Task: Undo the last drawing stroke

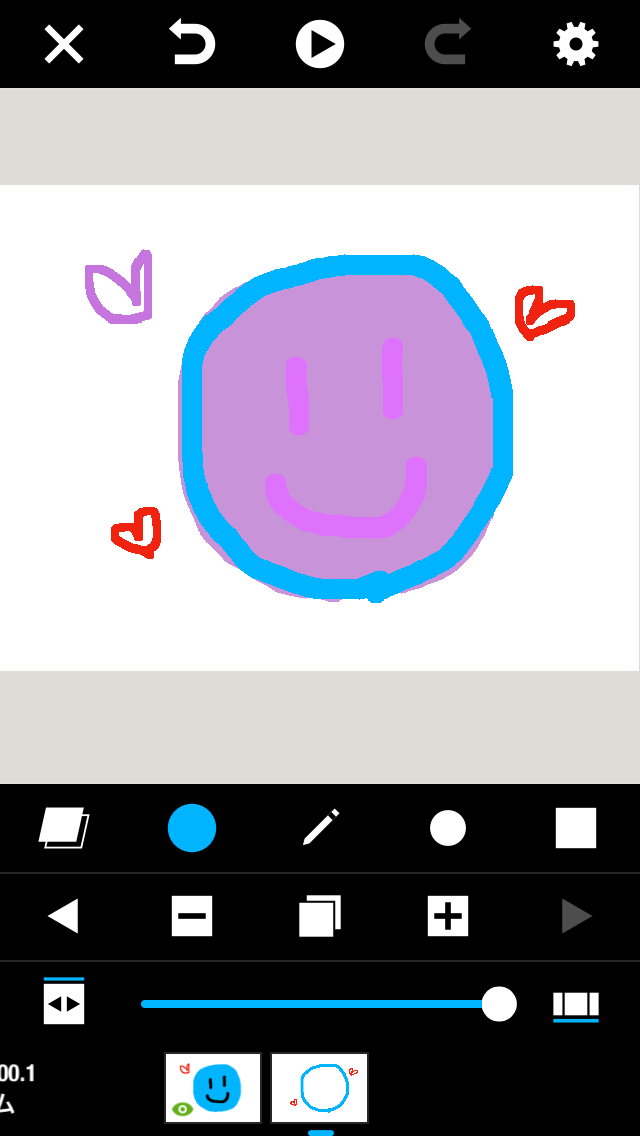Action: [x=192, y=45]
